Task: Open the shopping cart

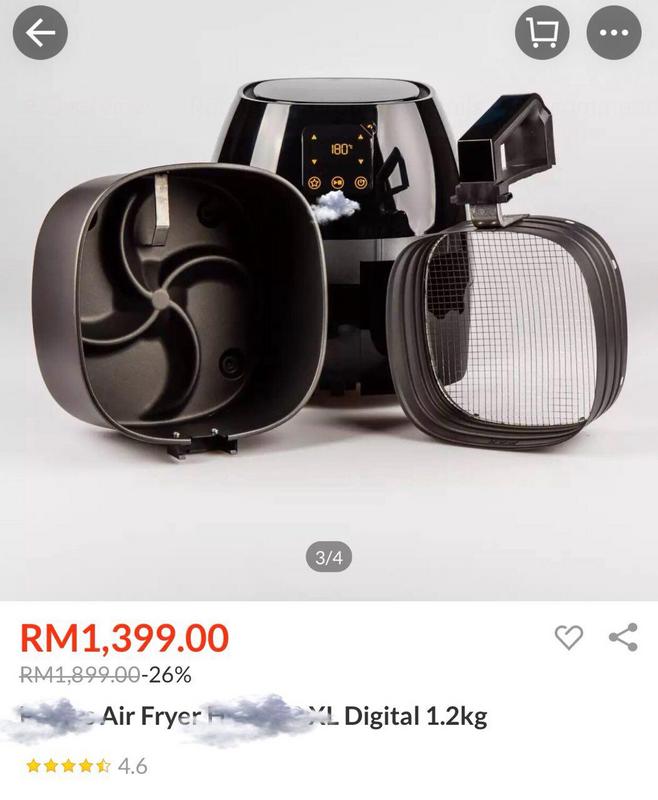Action: click(542, 33)
